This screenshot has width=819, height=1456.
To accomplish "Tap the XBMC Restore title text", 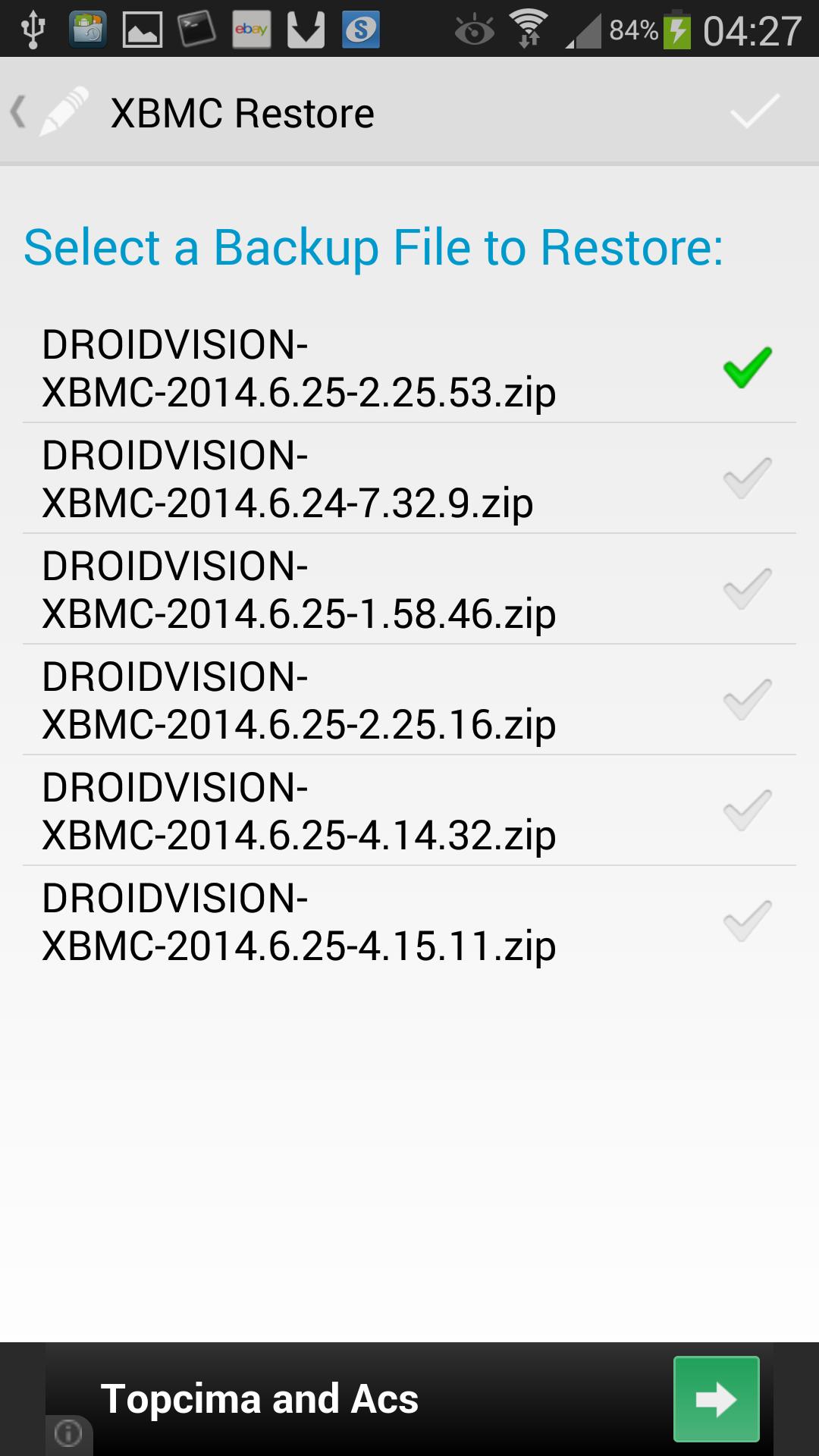I will [x=241, y=110].
